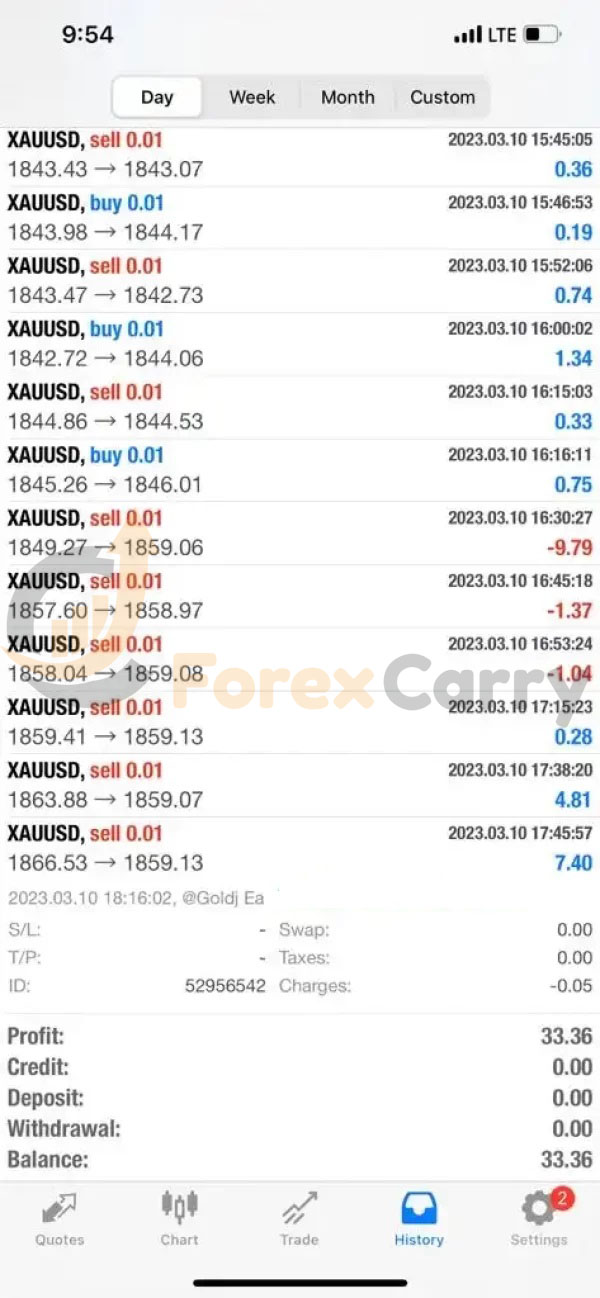Switch to the Month period
600x1298 pixels.
pyautogui.click(x=347, y=97)
